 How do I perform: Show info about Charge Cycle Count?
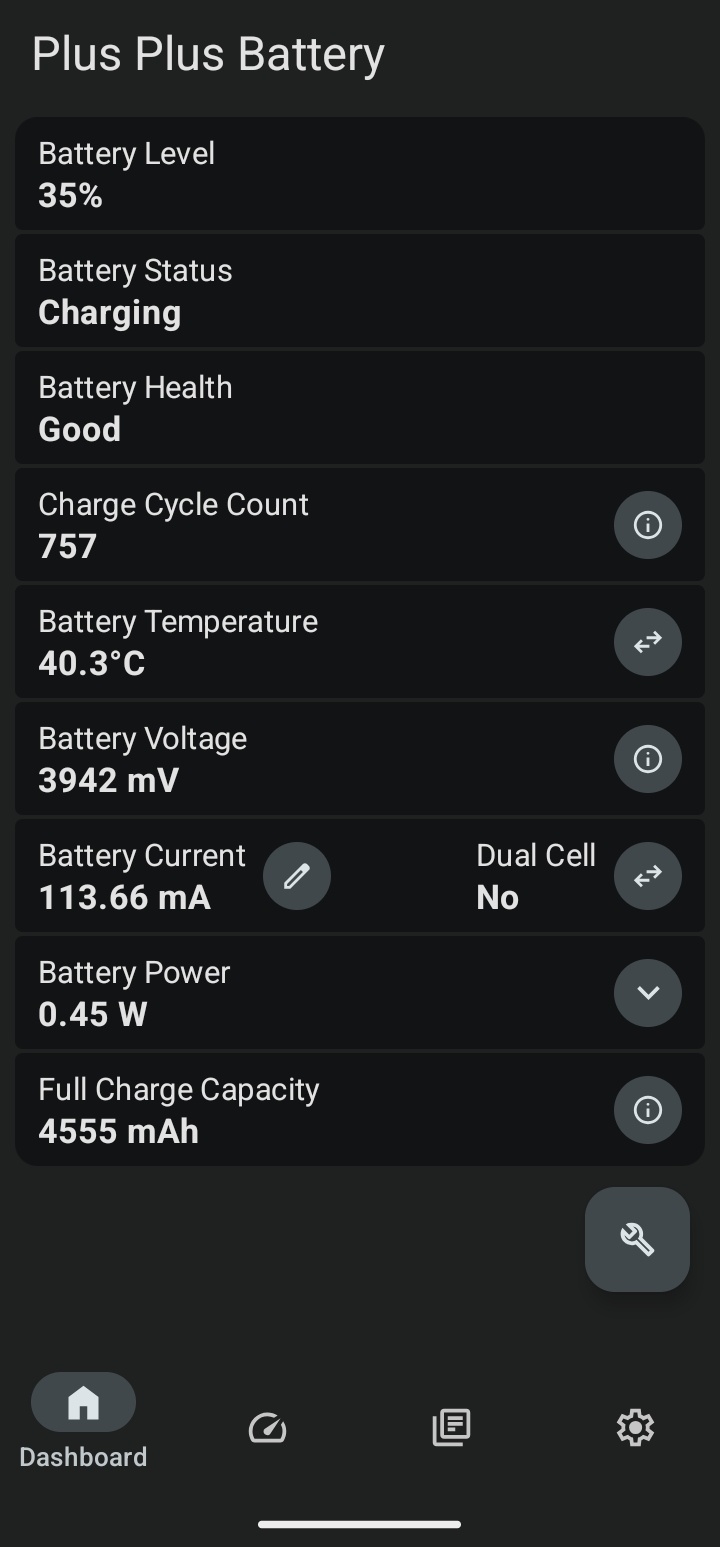pos(647,525)
